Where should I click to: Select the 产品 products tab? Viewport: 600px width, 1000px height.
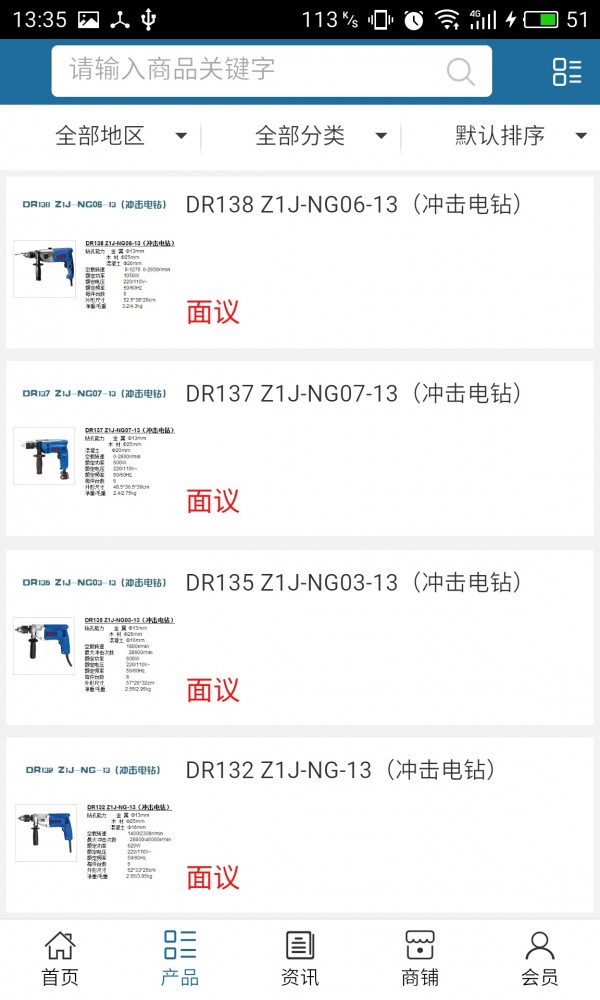pos(180,958)
